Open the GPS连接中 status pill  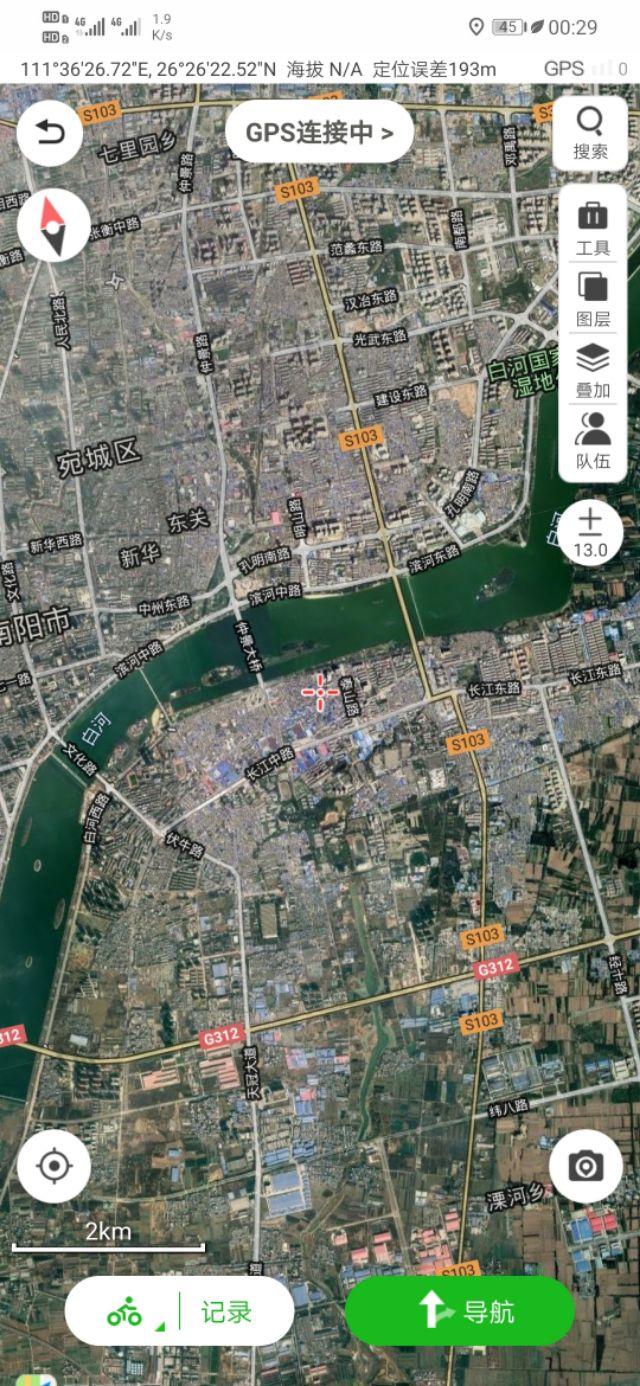coord(319,131)
